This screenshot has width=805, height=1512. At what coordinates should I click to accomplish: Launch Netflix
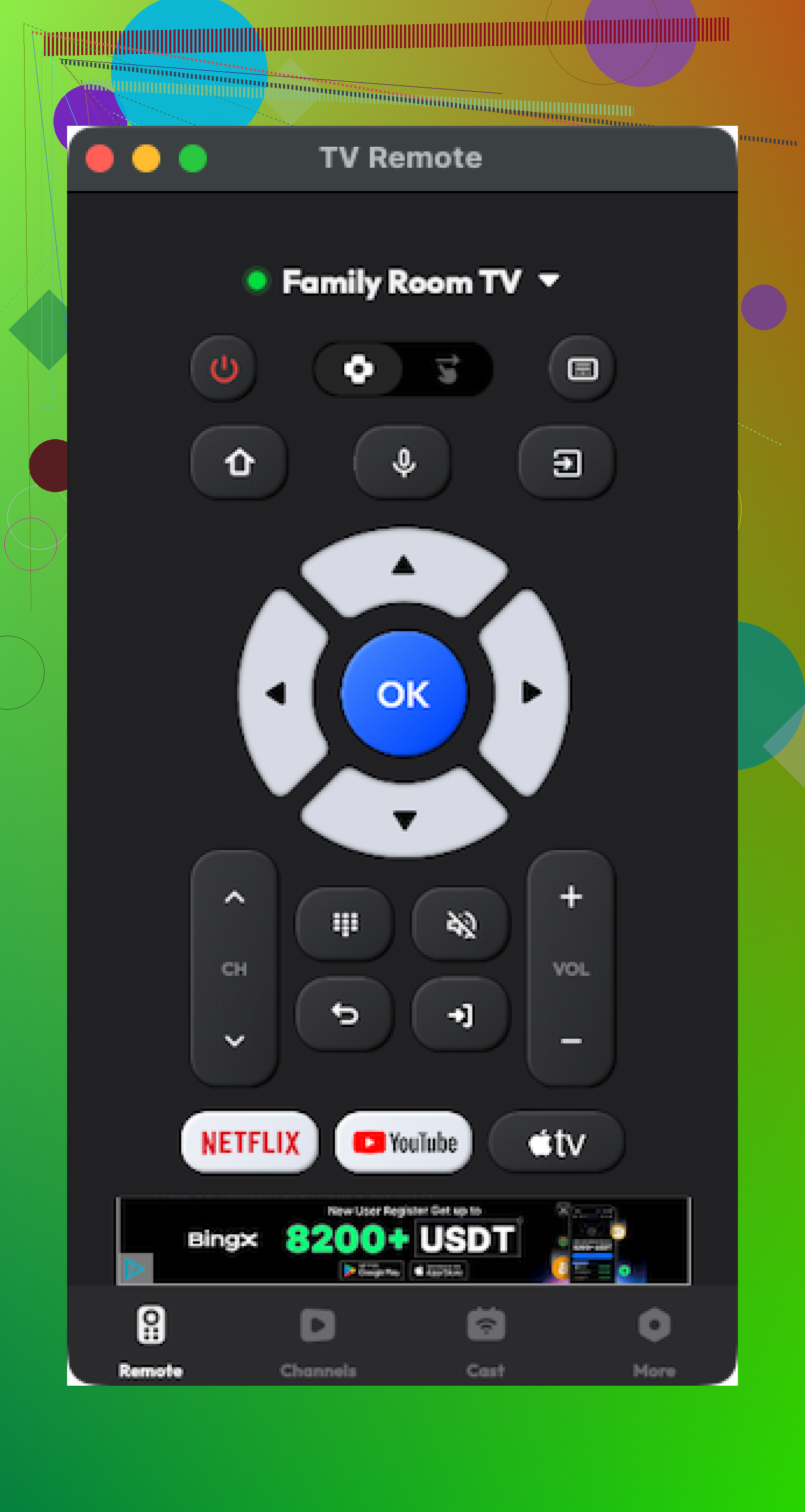point(250,1142)
